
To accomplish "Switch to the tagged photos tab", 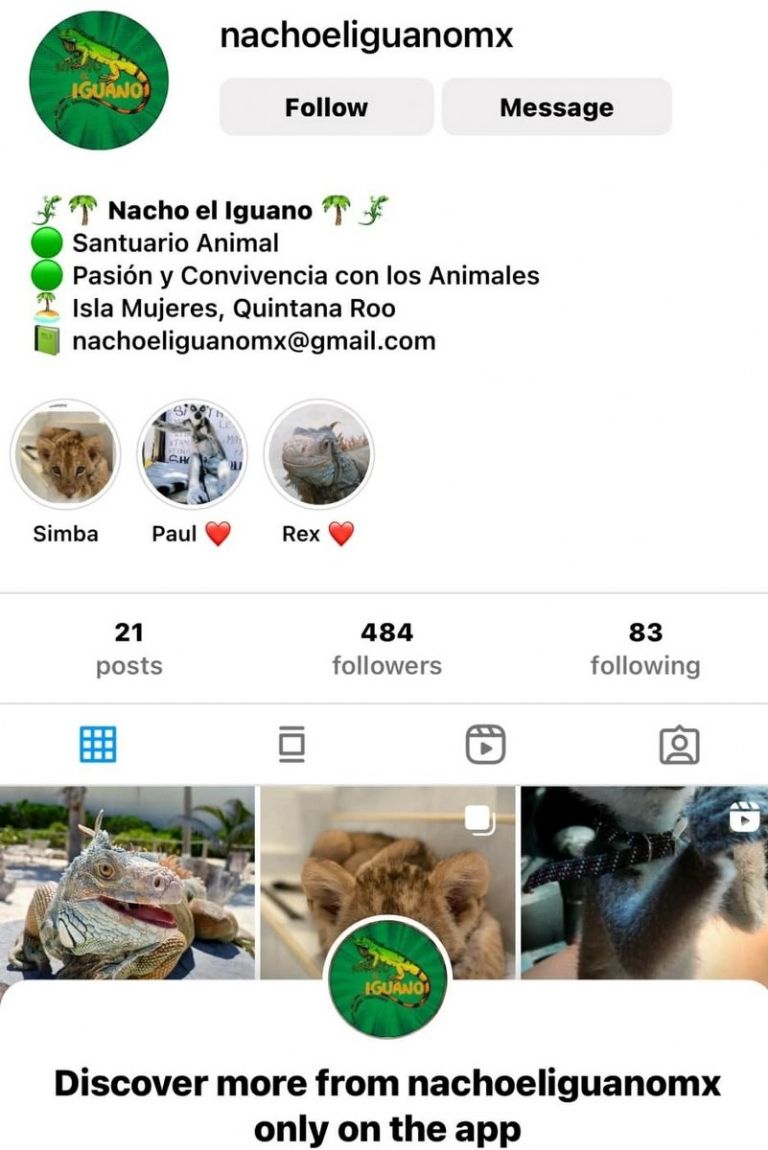I will [679, 744].
